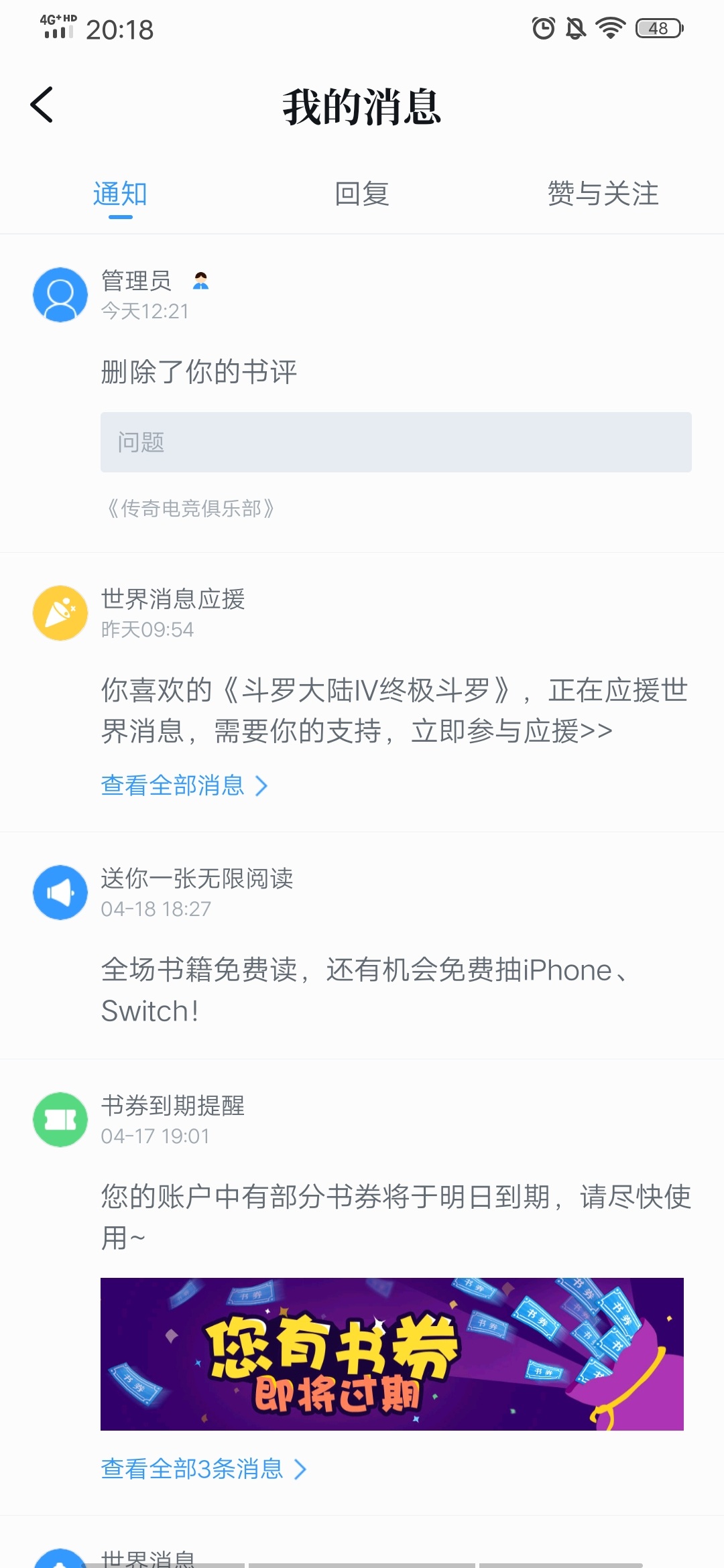Switch to the 回复 tab
The height and width of the screenshot is (1568, 724).
click(x=362, y=194)
